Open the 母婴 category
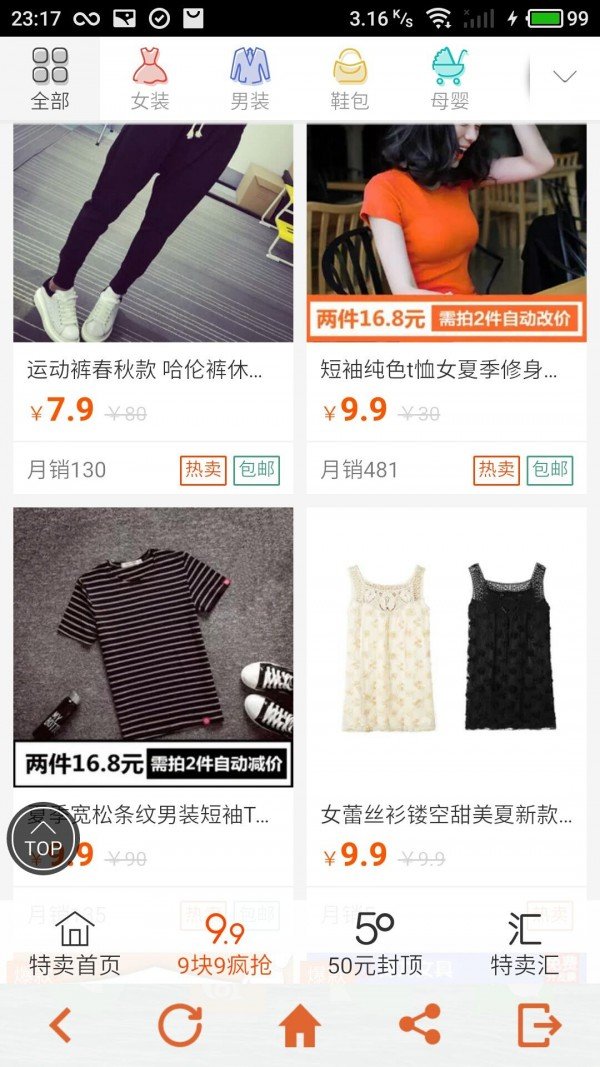 tap(449, 78)
